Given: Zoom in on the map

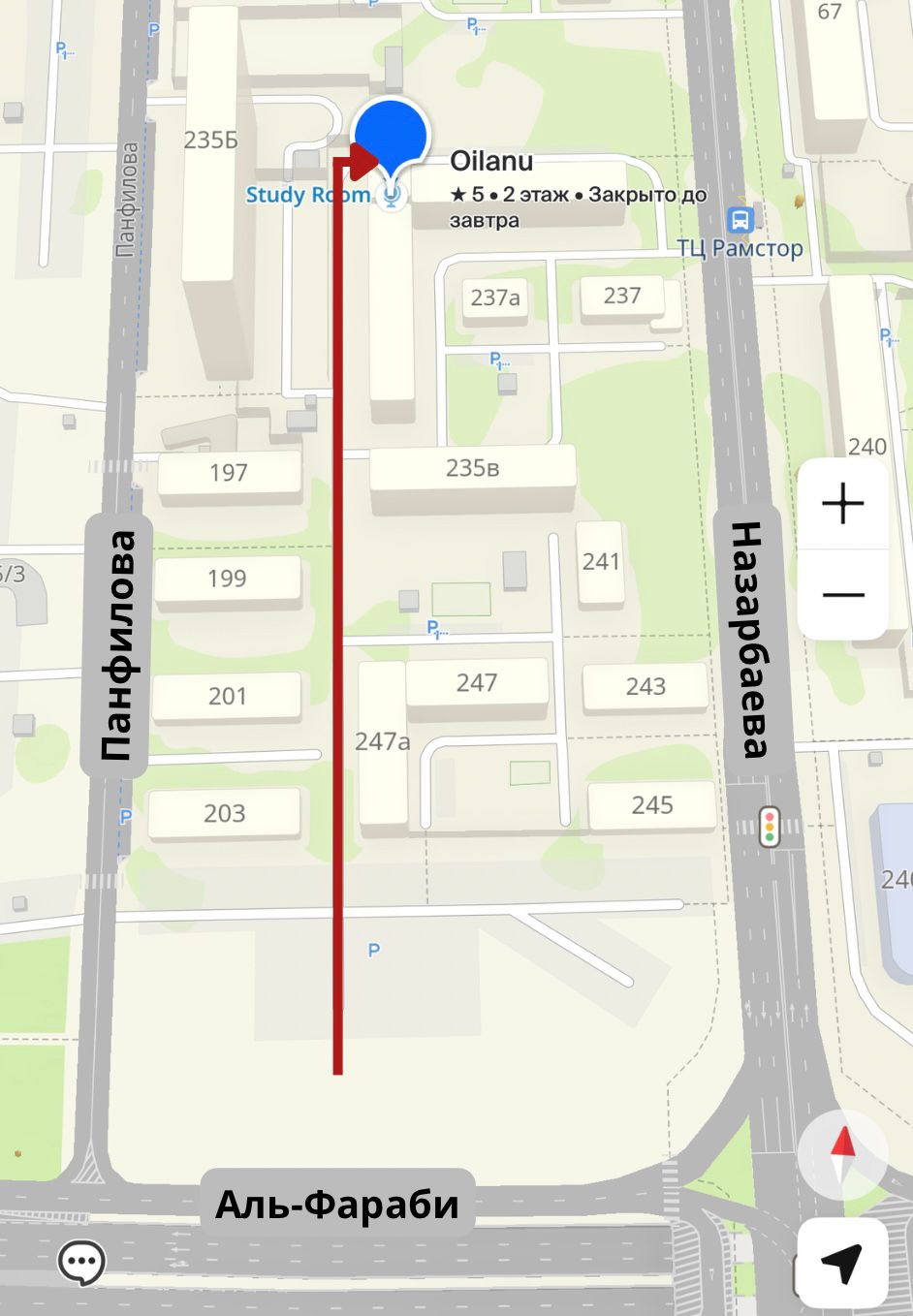Looking at the screenshot, I should point(842,504).
